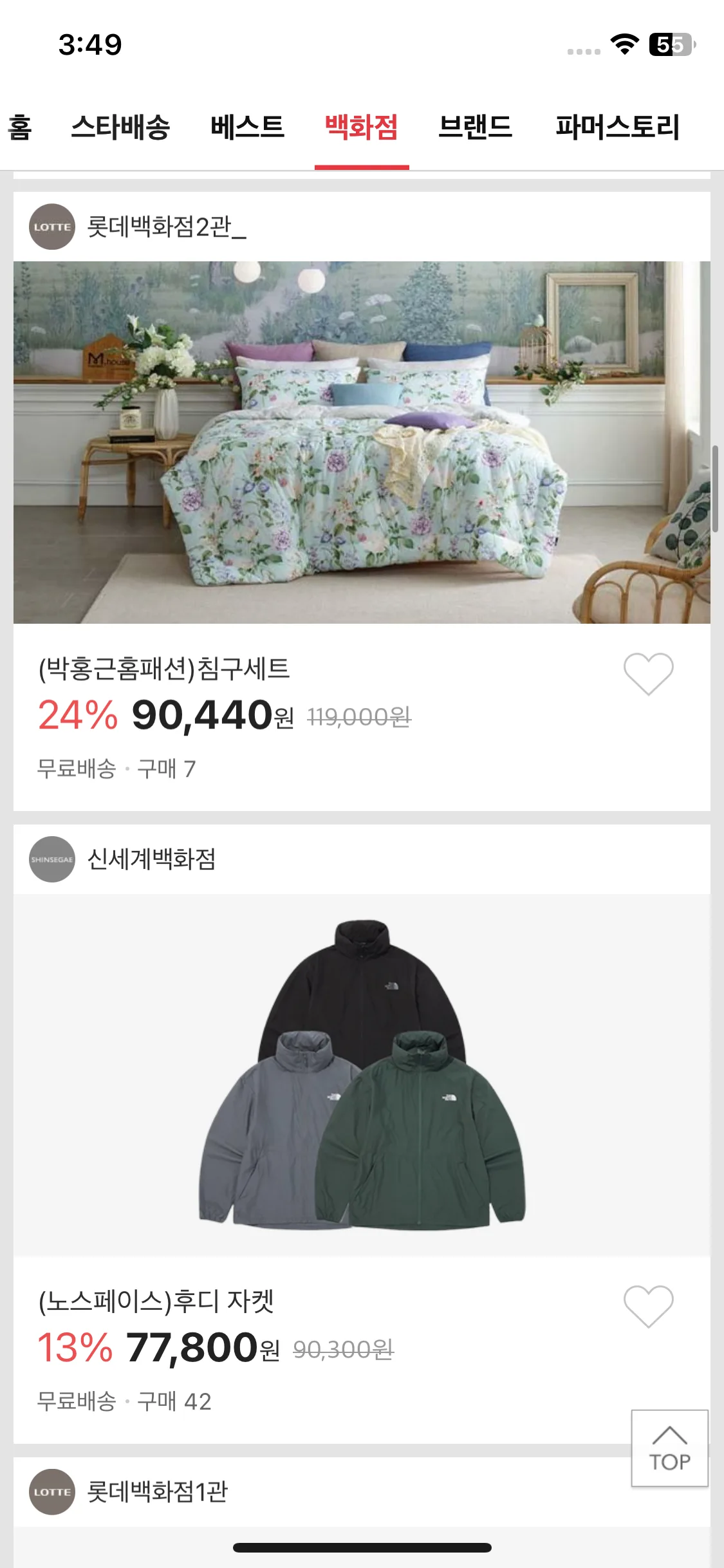Like the 박홍근홈패션 침구세트 item
724x1568 pixels.
click(x=648, y=673)
